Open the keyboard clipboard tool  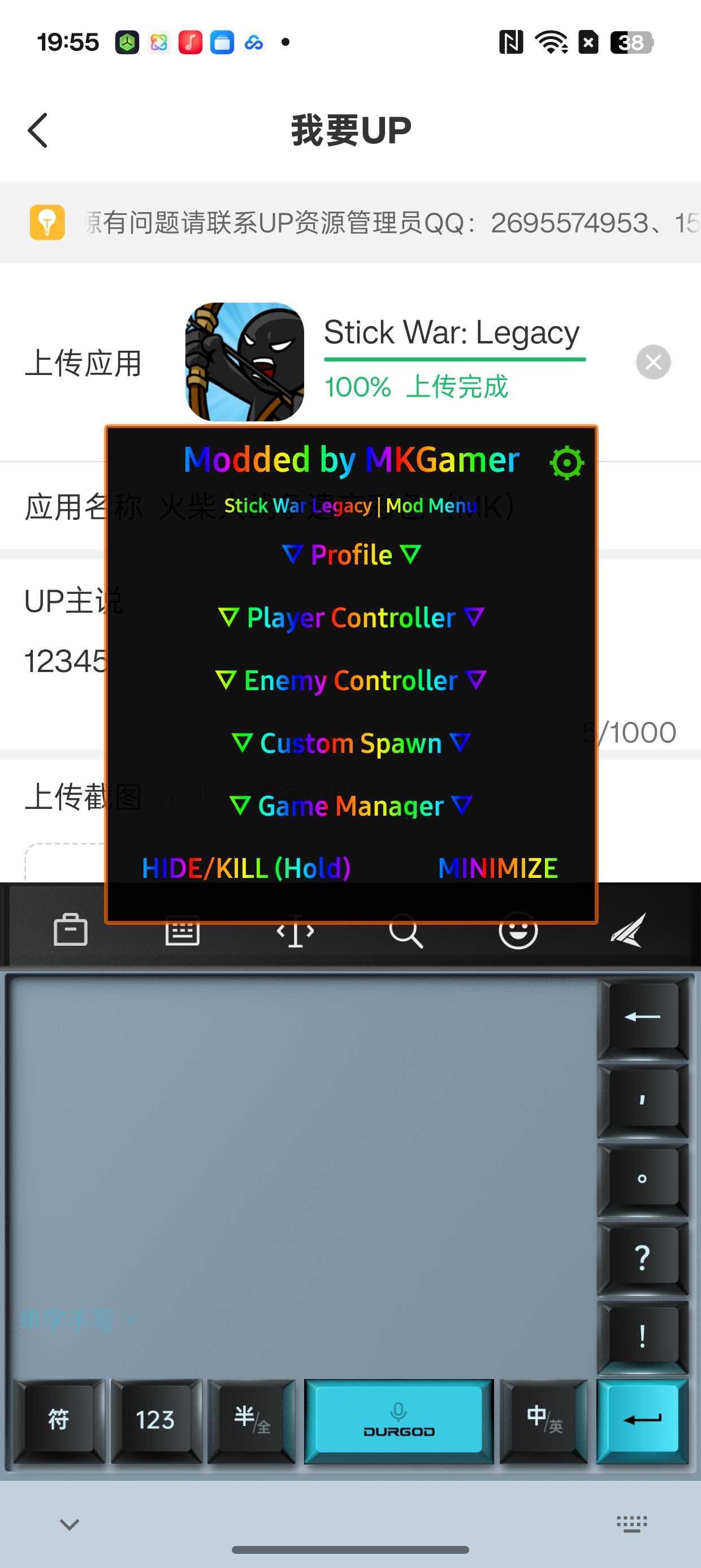click(x=71, y=931)
